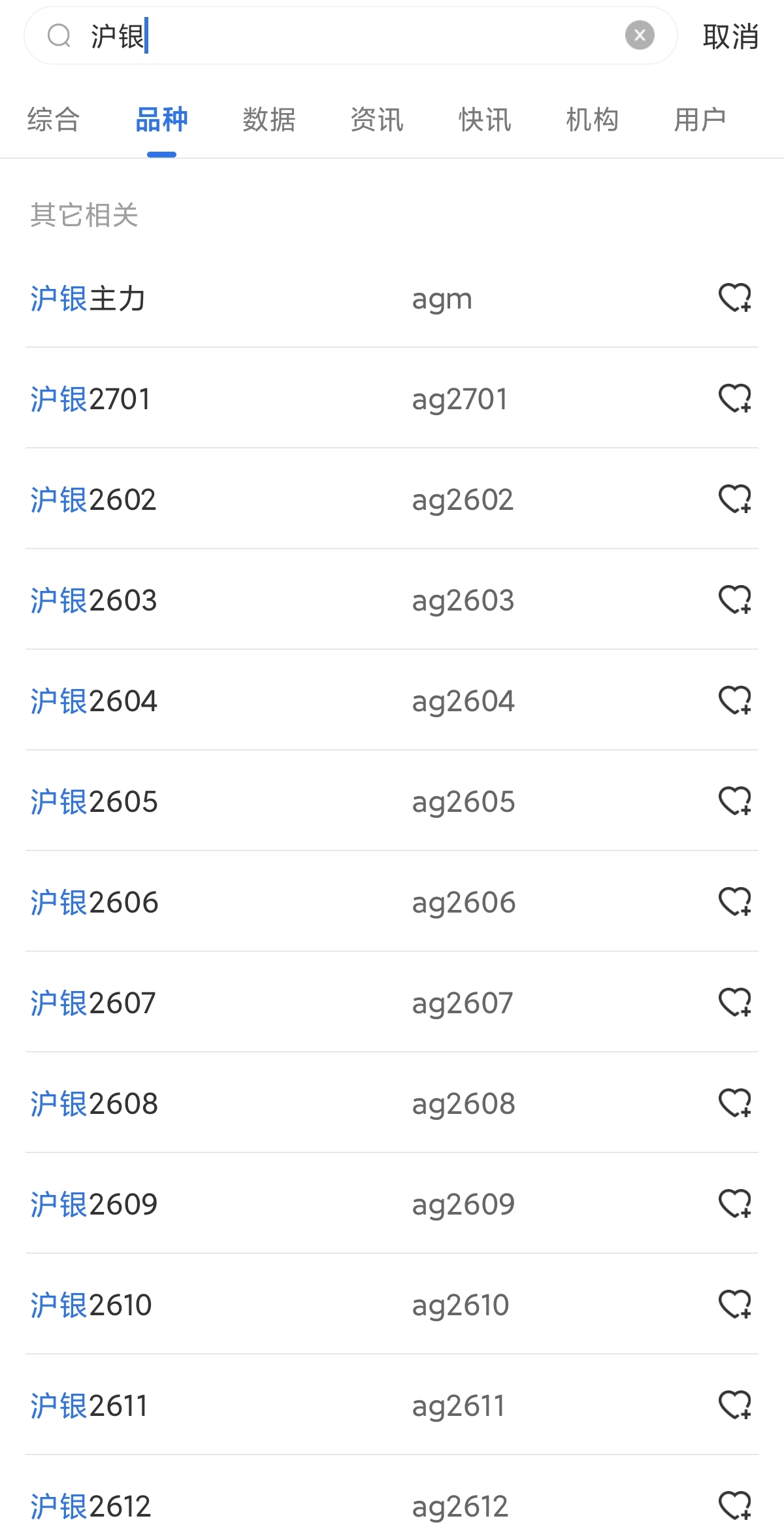View the 用户 tab
Viewport: 784px width, 1529px height.
[700, 120]
